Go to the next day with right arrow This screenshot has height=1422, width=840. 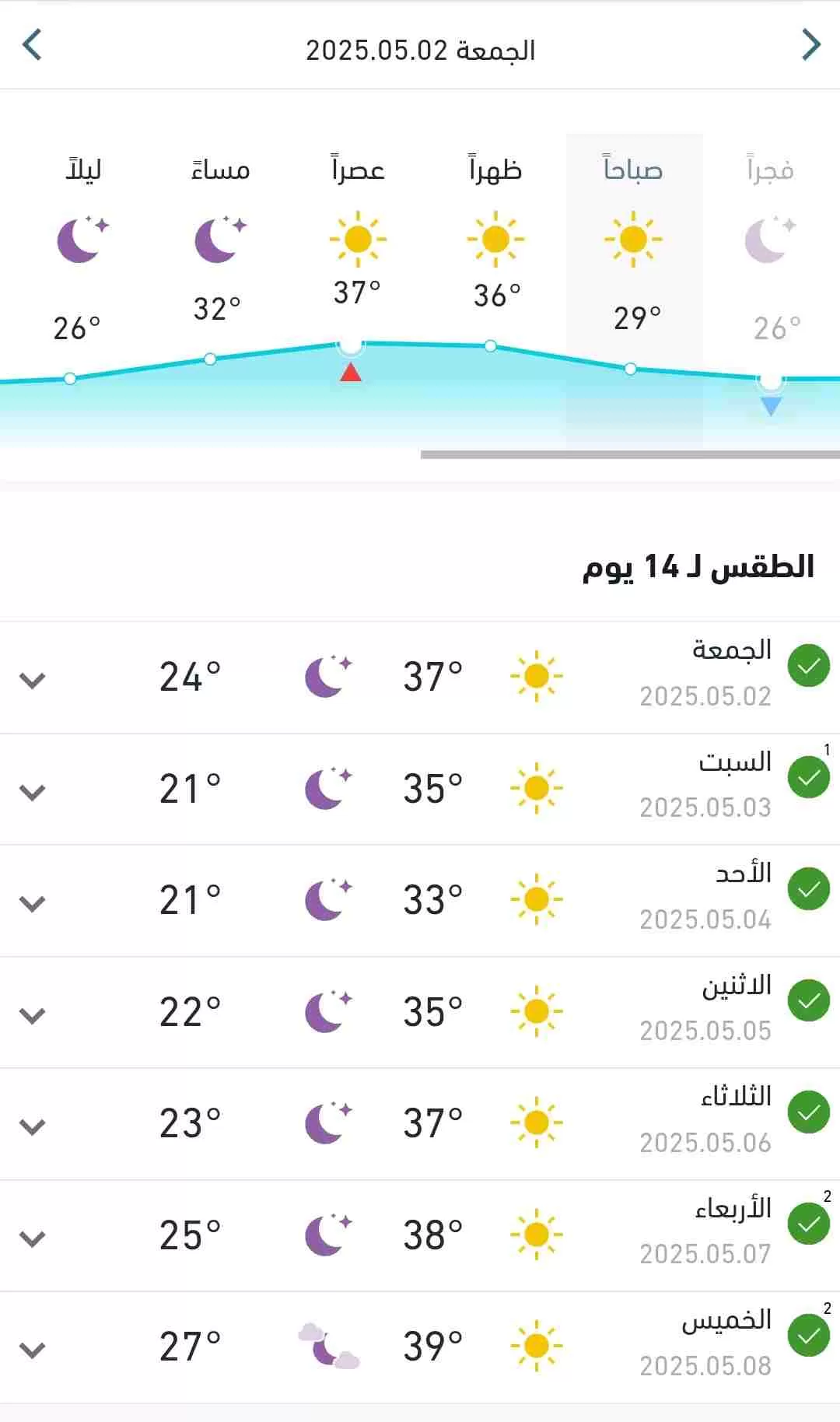click(811, 45)
